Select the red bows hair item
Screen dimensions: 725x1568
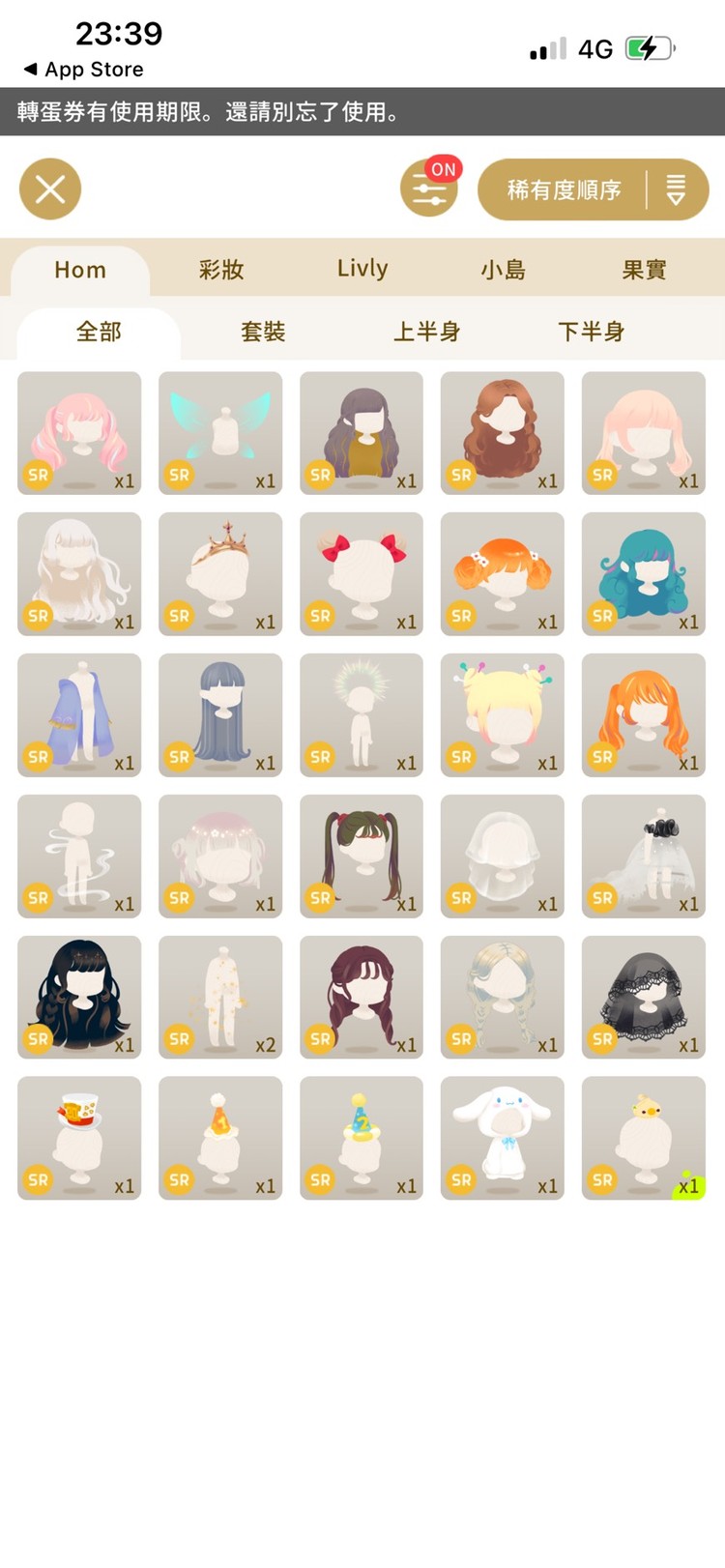[362, 574]
